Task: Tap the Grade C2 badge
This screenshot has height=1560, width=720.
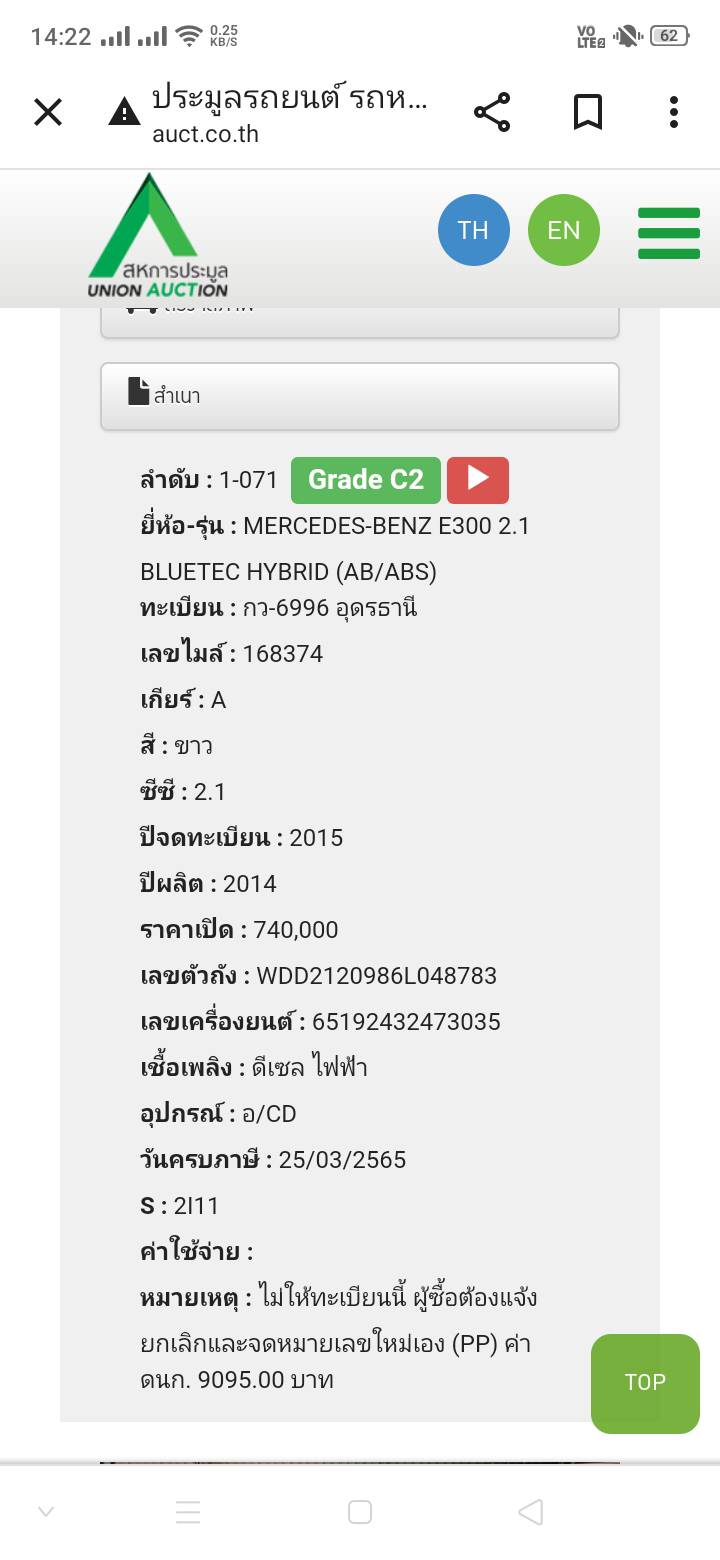Action: (366, 480)
